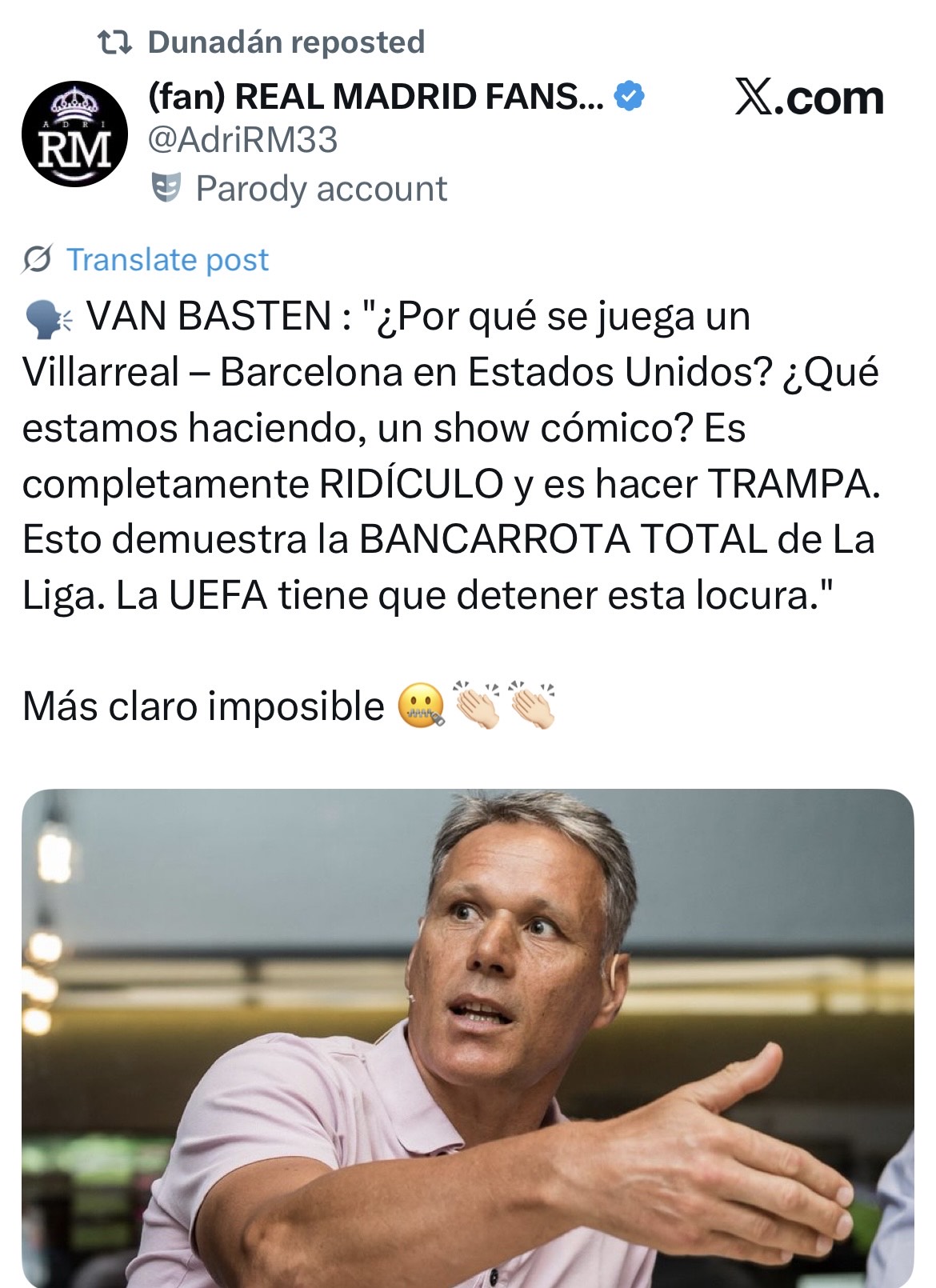Open Dunadán's profile from the repost label

(285, 42)
